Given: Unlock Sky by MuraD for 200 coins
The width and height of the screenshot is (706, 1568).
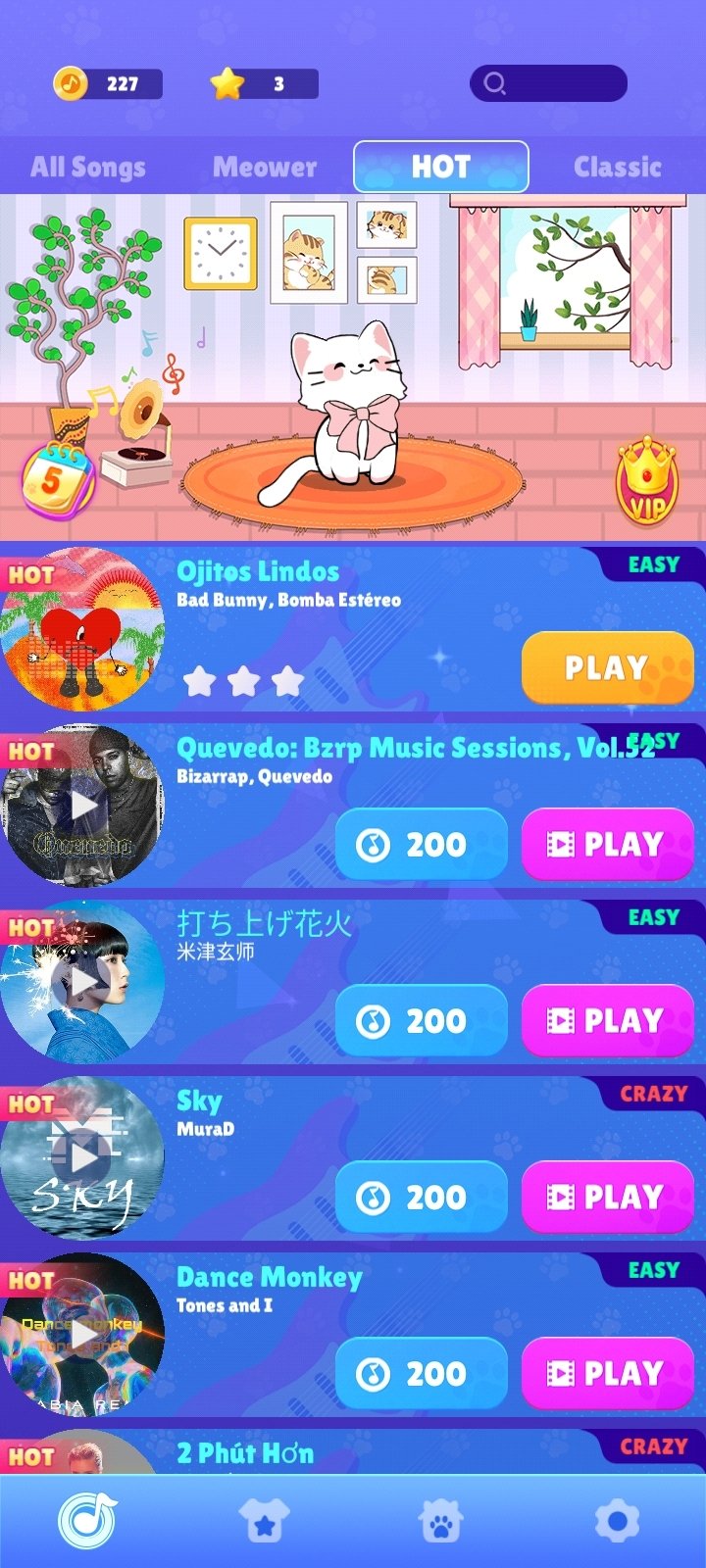Looking at the screenshot, I should click(422, 1198).
